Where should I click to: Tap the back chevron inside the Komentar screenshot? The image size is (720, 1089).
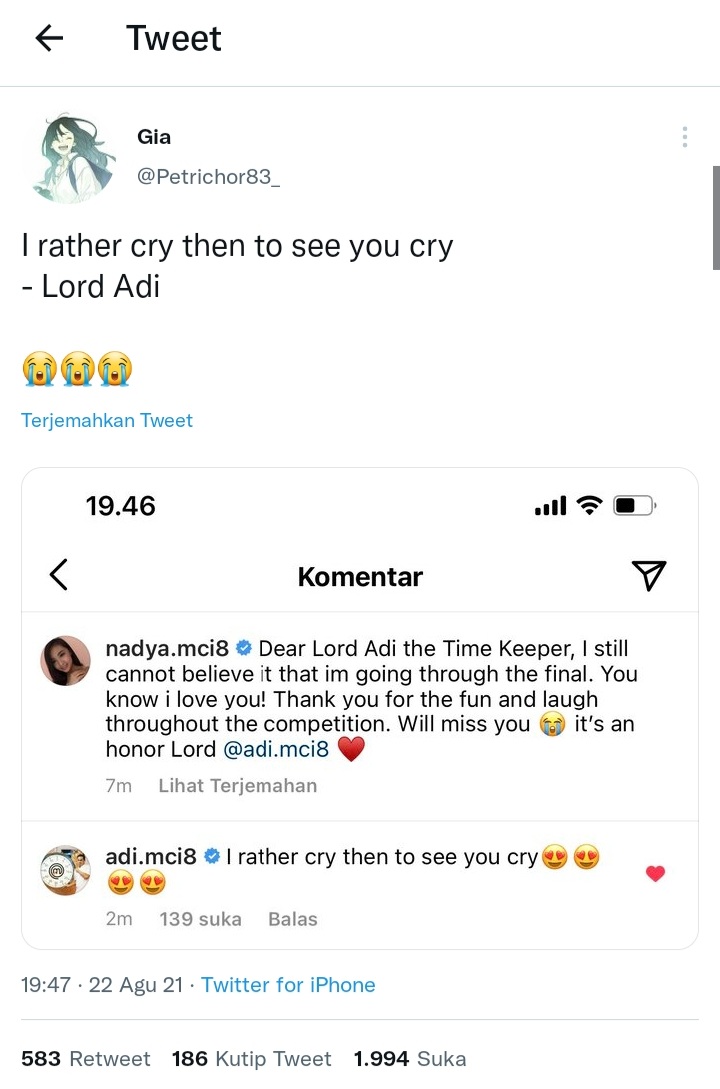point(58,575)
